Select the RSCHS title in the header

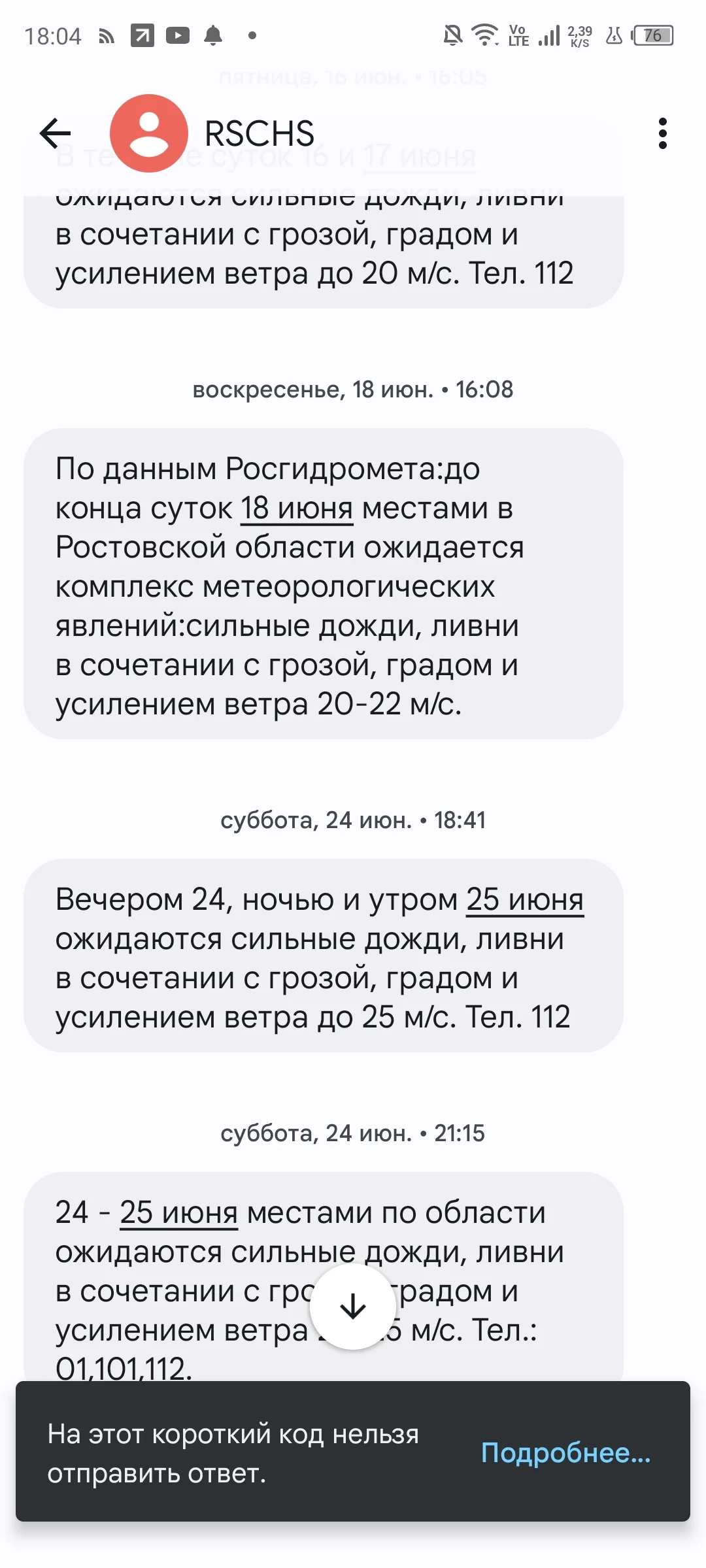(259, 133)
